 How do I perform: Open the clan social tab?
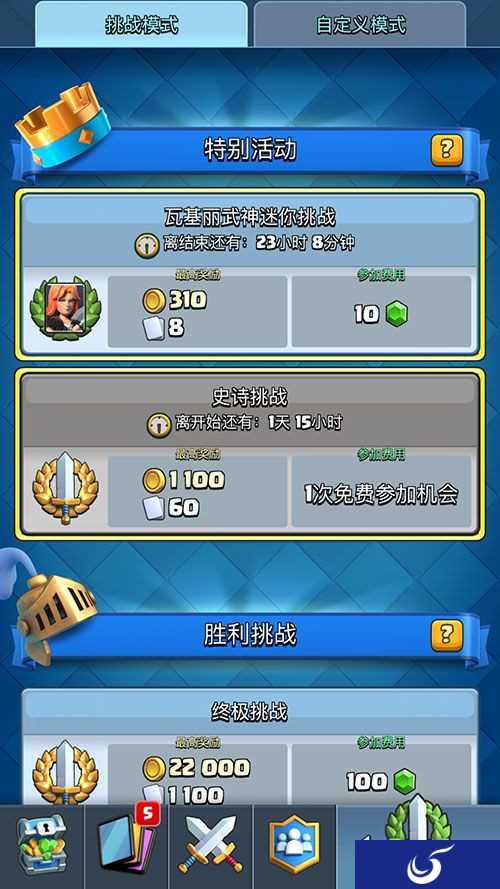pyautogui.click(x=294, y=846)
